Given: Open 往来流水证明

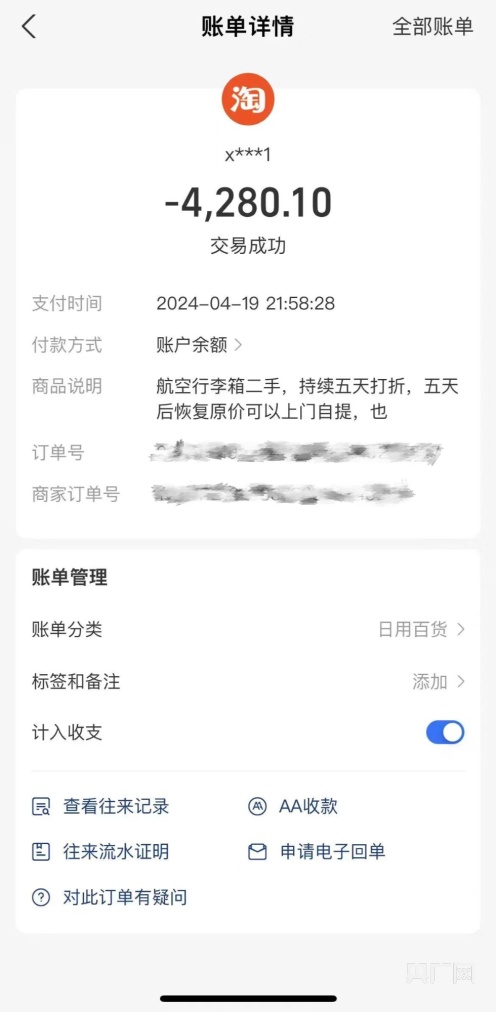Looking at the screenshot, I should click(x=101, y=851).
